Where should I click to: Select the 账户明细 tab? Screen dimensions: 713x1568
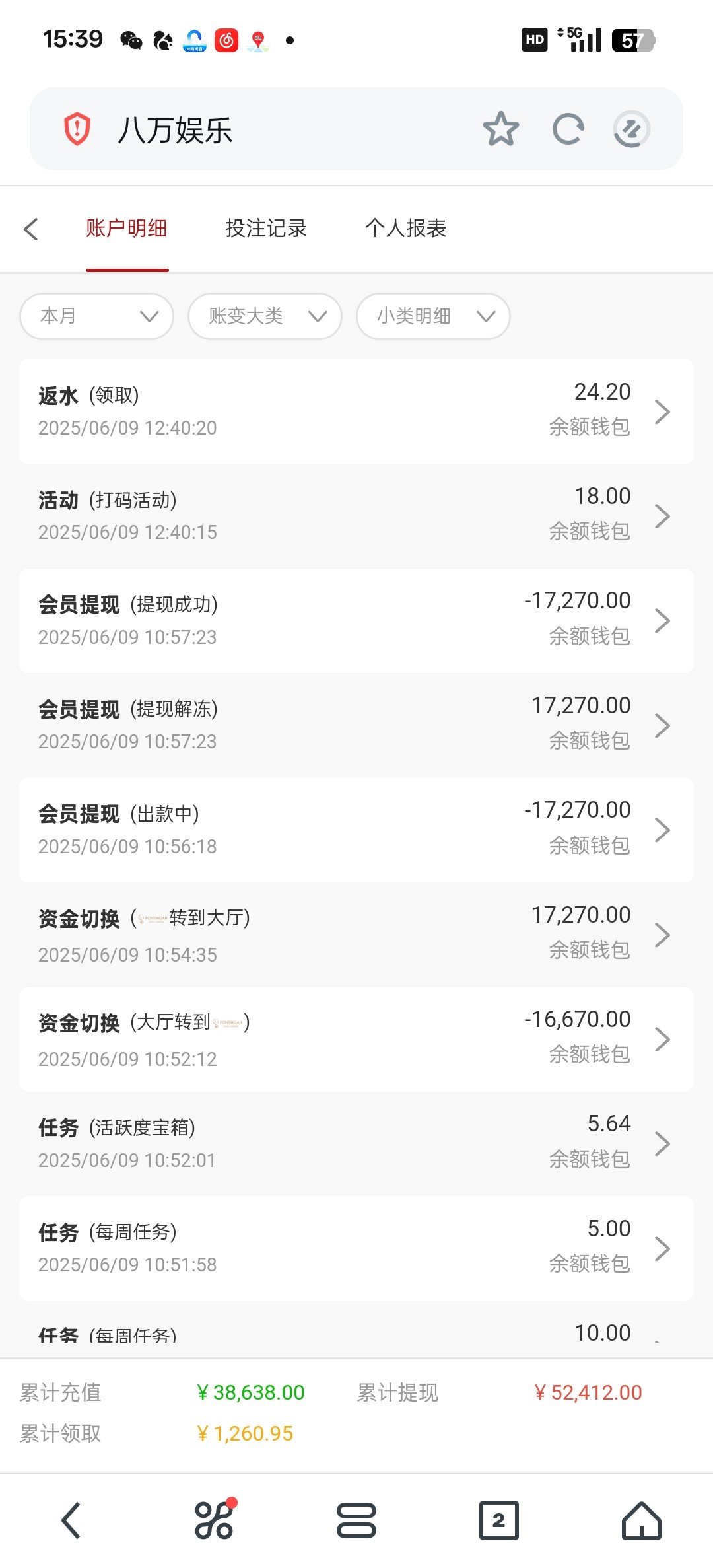point(126,229)
